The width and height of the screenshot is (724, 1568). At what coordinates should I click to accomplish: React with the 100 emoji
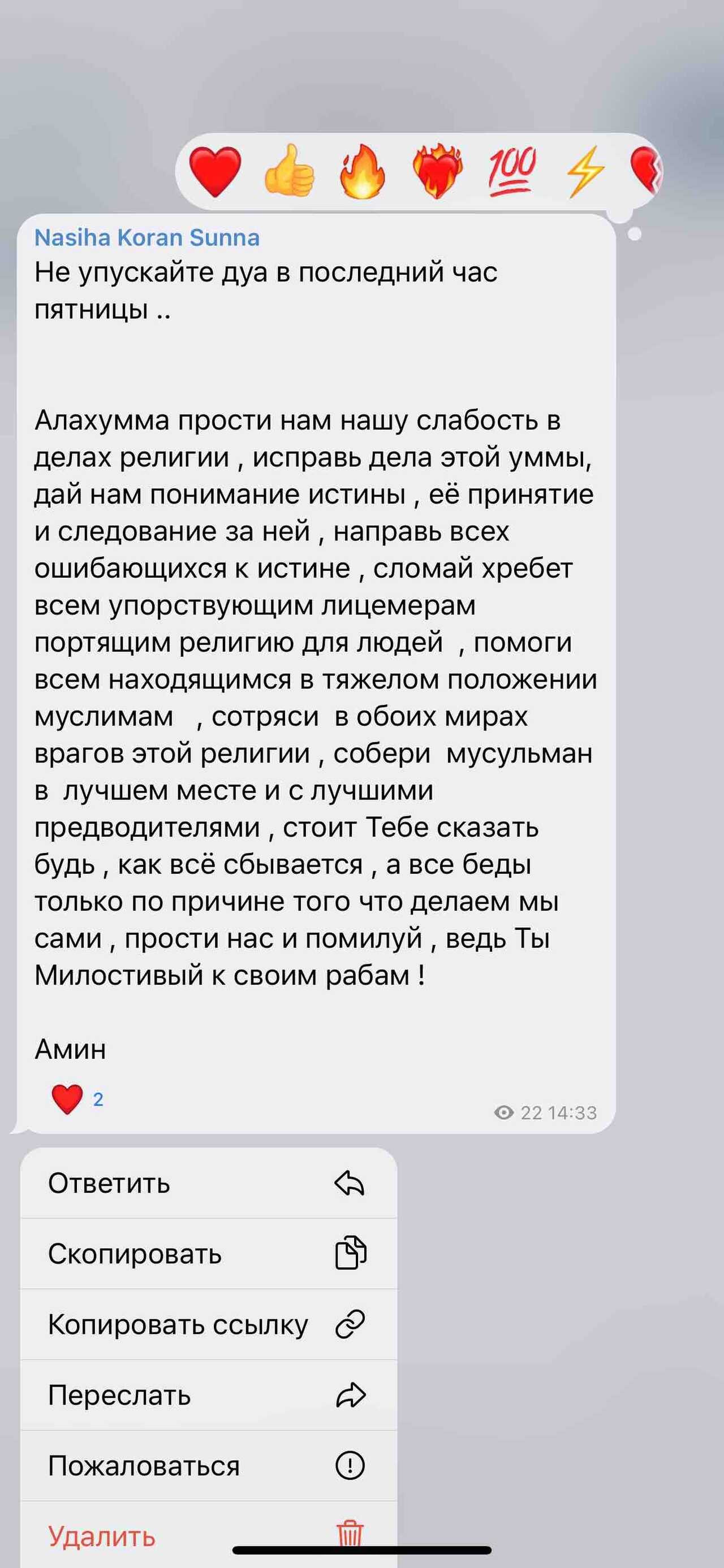pyautogui.click(x=511, y=171)
